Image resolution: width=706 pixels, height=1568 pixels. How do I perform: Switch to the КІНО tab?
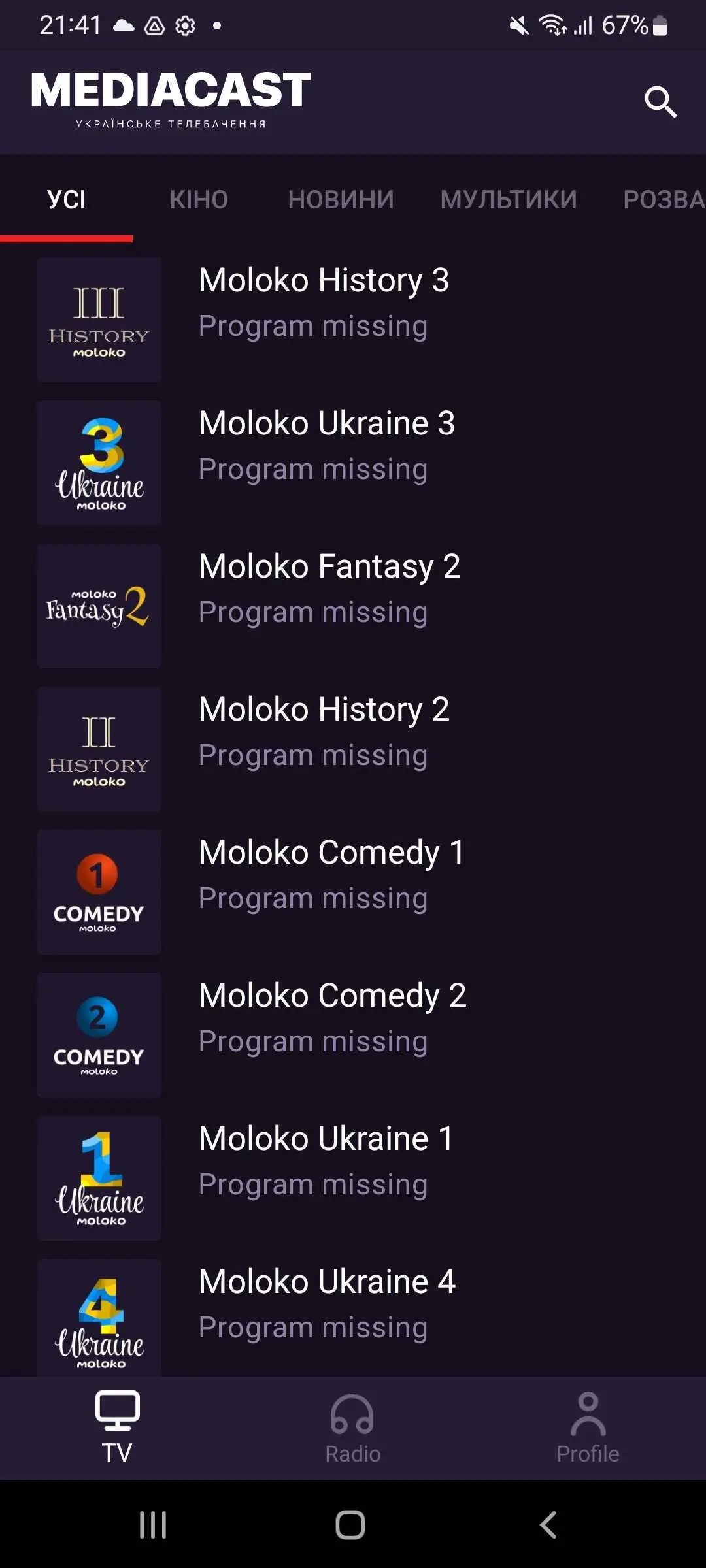[x=199, y=199]
